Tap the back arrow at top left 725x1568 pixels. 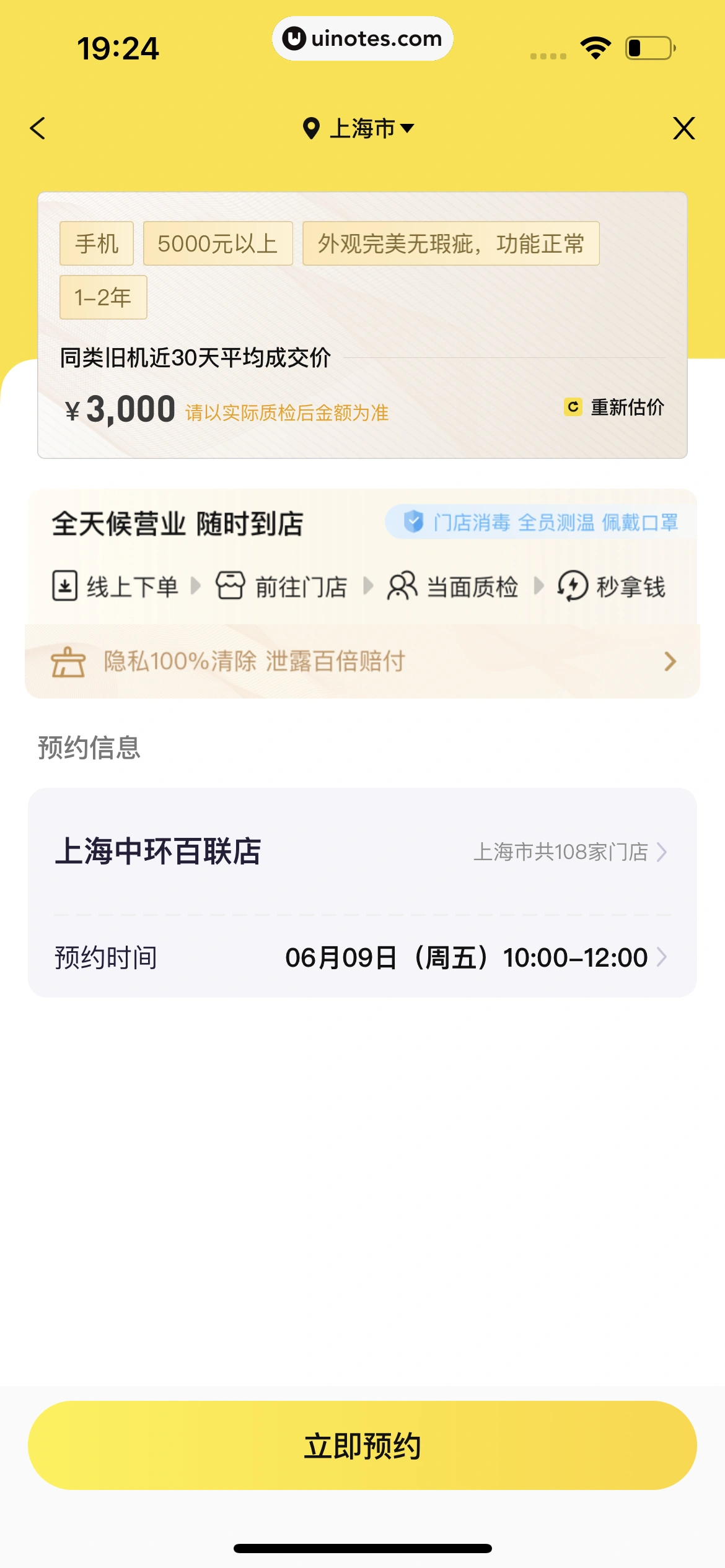38,128
